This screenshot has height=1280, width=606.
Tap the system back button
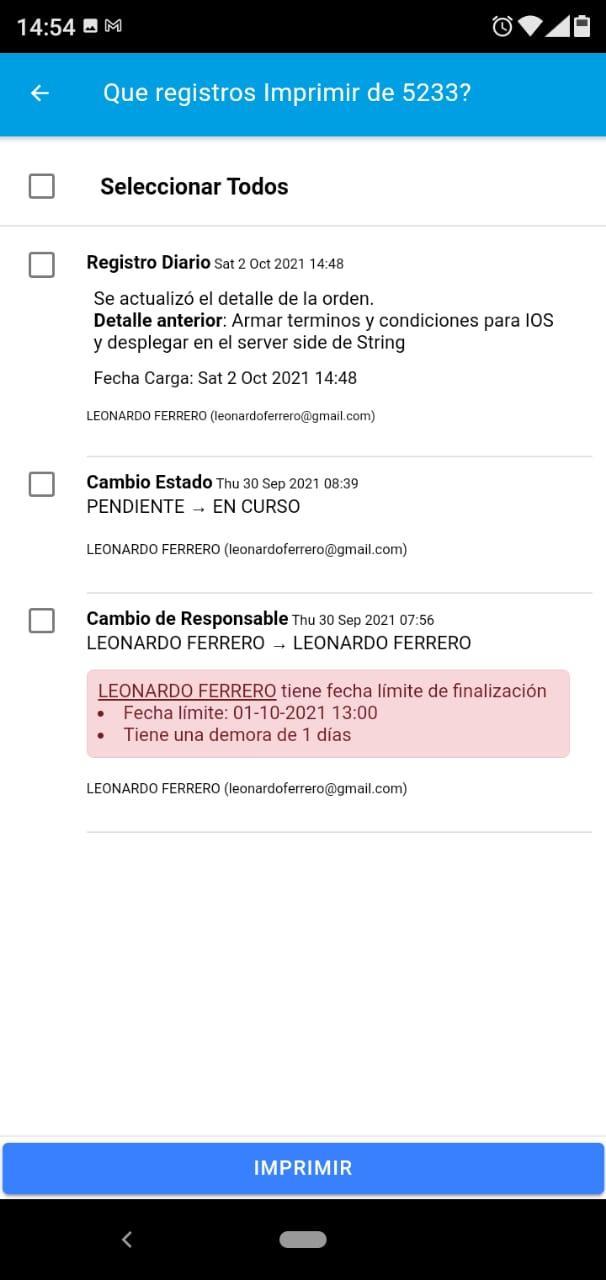click(126, 1239)
